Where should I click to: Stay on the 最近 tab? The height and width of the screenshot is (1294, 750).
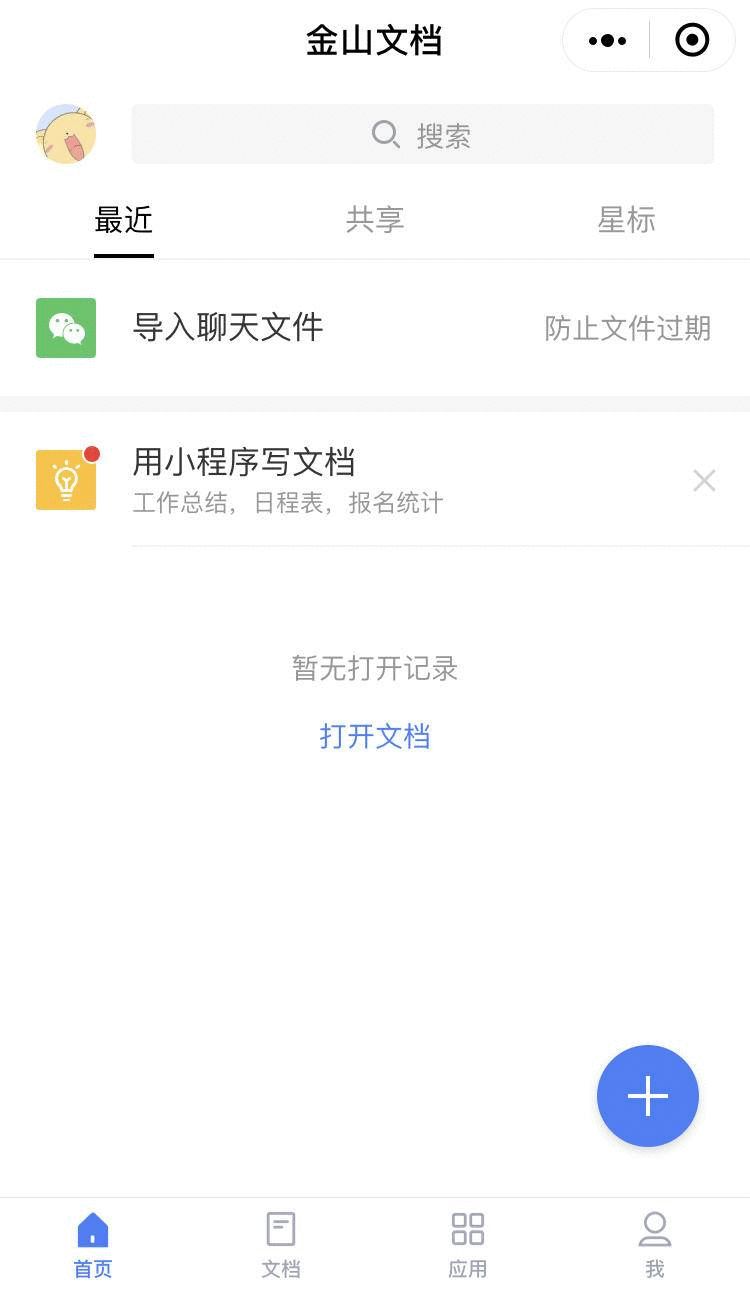point(124,220)
